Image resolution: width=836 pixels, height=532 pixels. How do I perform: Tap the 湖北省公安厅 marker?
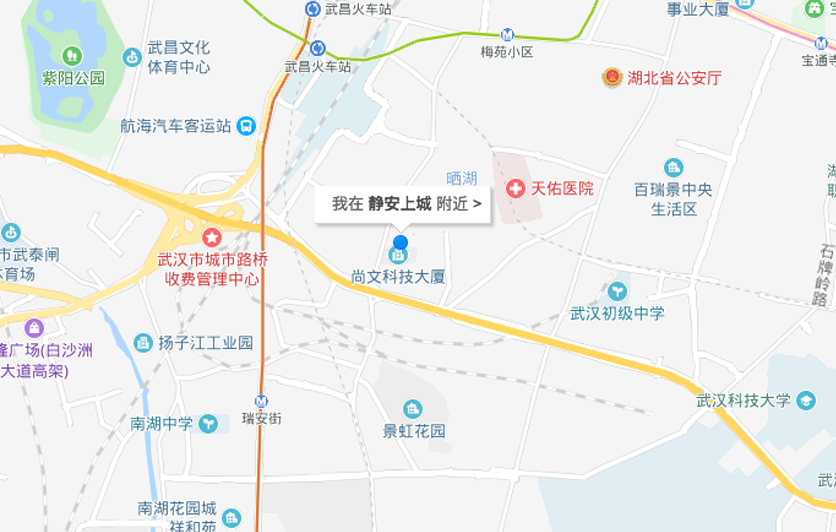612,78
